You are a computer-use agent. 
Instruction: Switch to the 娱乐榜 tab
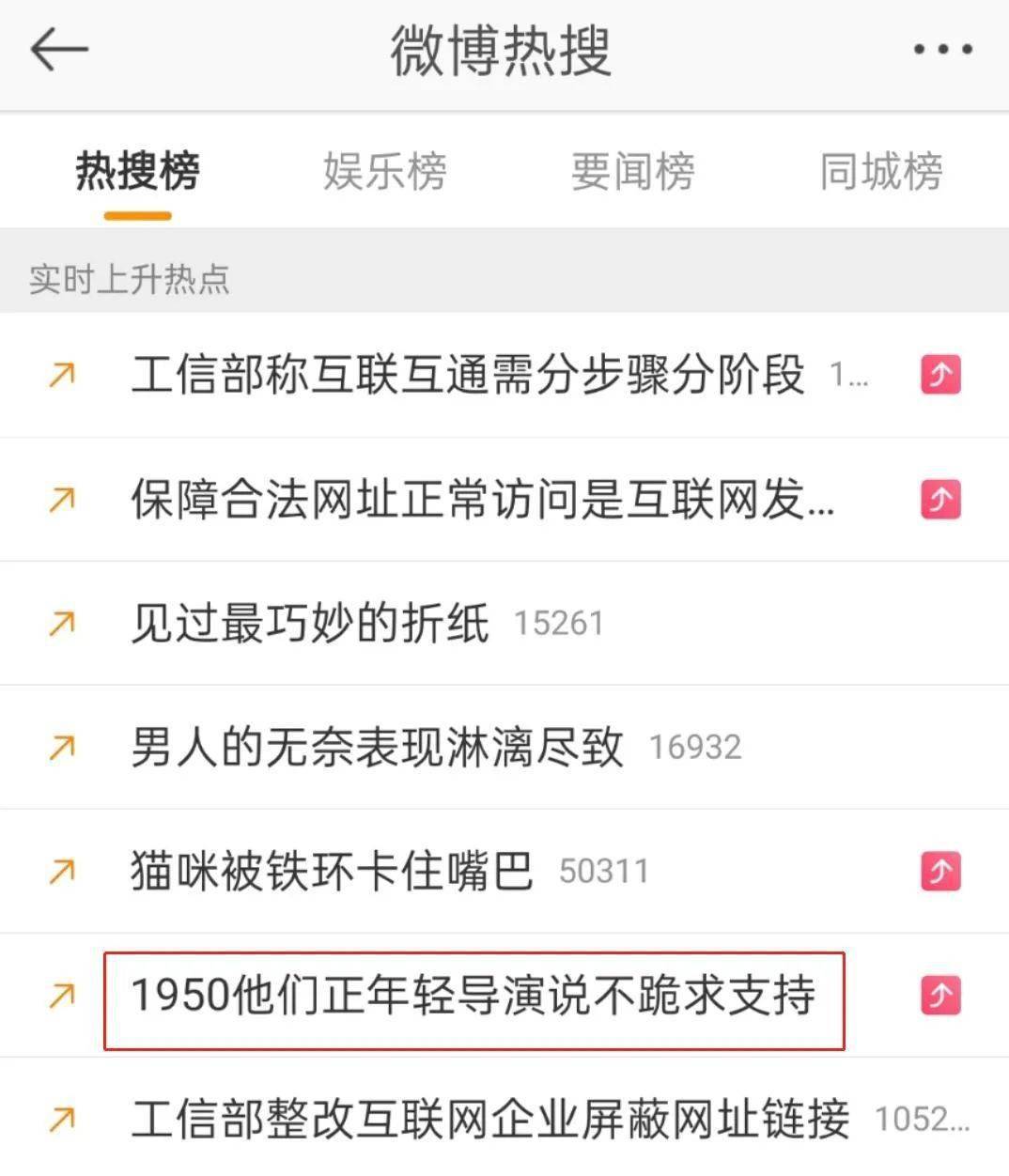coord(385,173)
